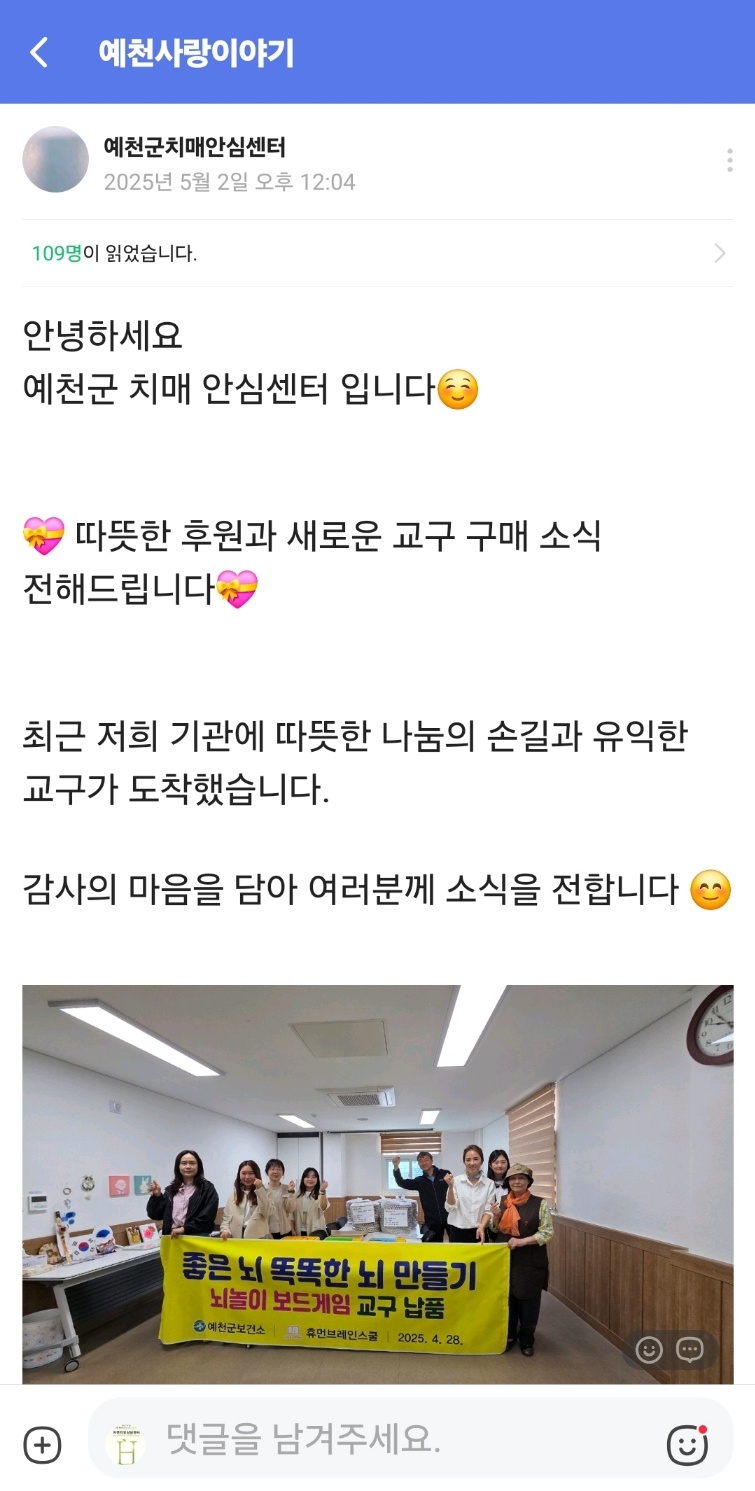Open the post overflow menu
Image resolution: width=755 pixels, height=1491 pixels.
coord(730,160)
